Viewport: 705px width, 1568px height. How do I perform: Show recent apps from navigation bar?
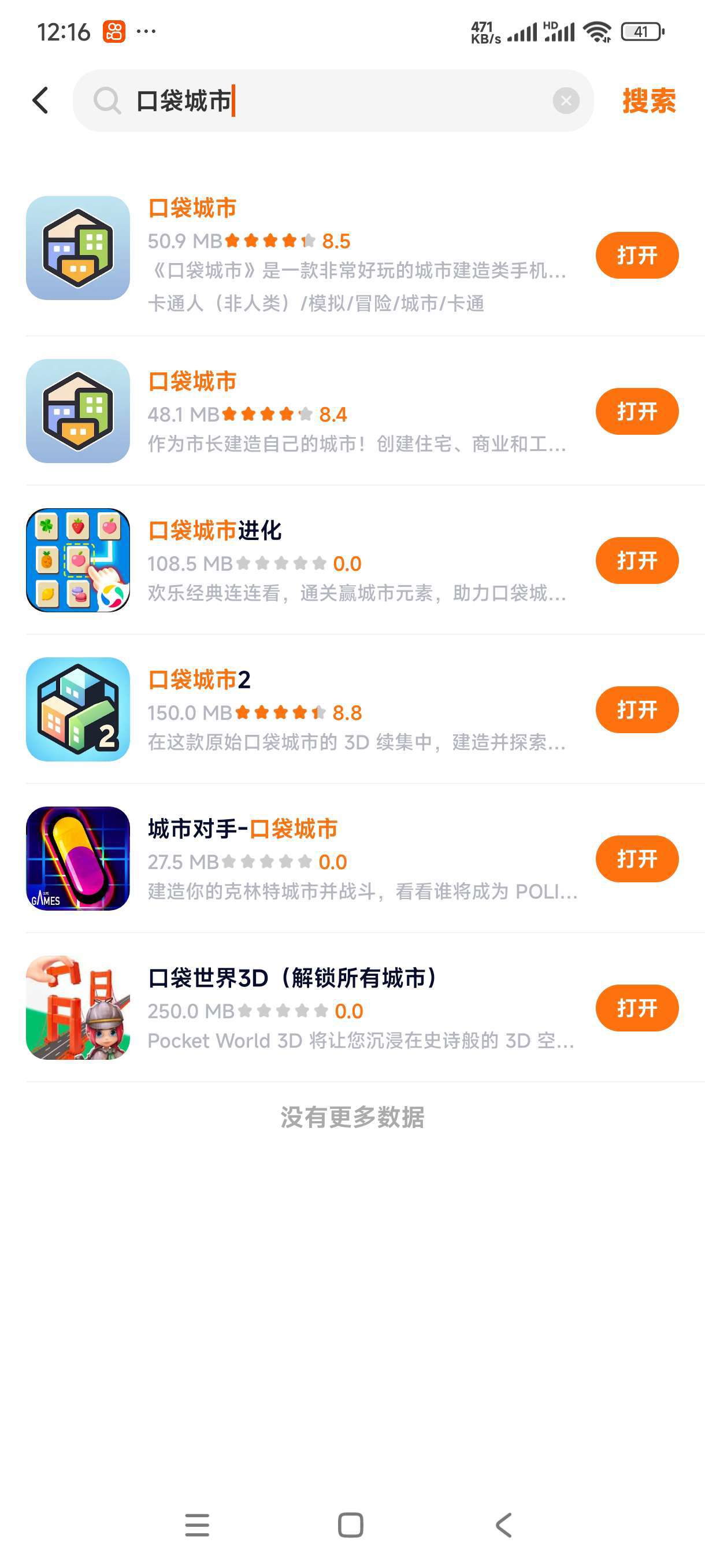point(197,1525)
